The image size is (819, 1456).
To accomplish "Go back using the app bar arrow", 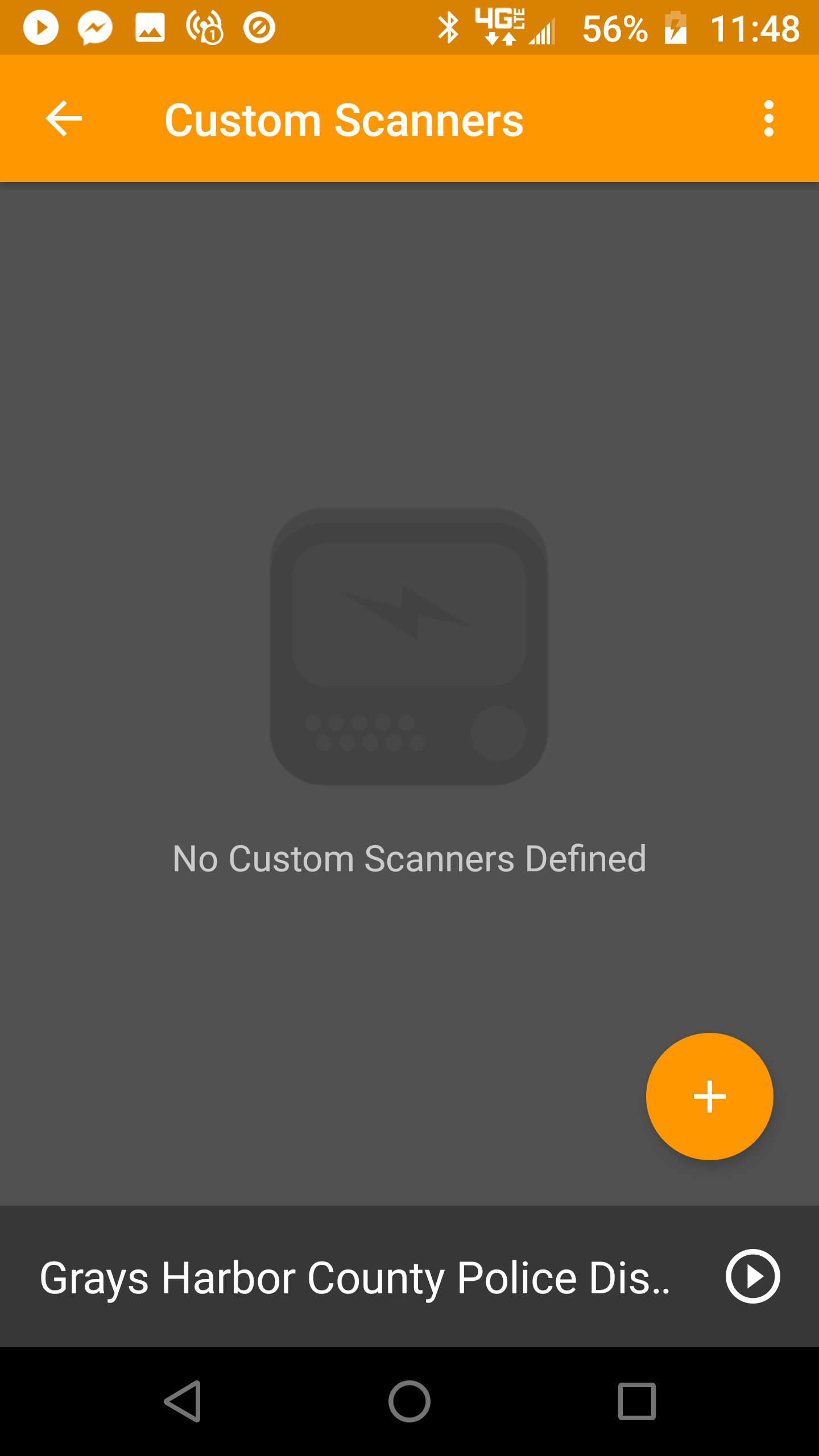I will pyautogui.click(x=64, y=119).
